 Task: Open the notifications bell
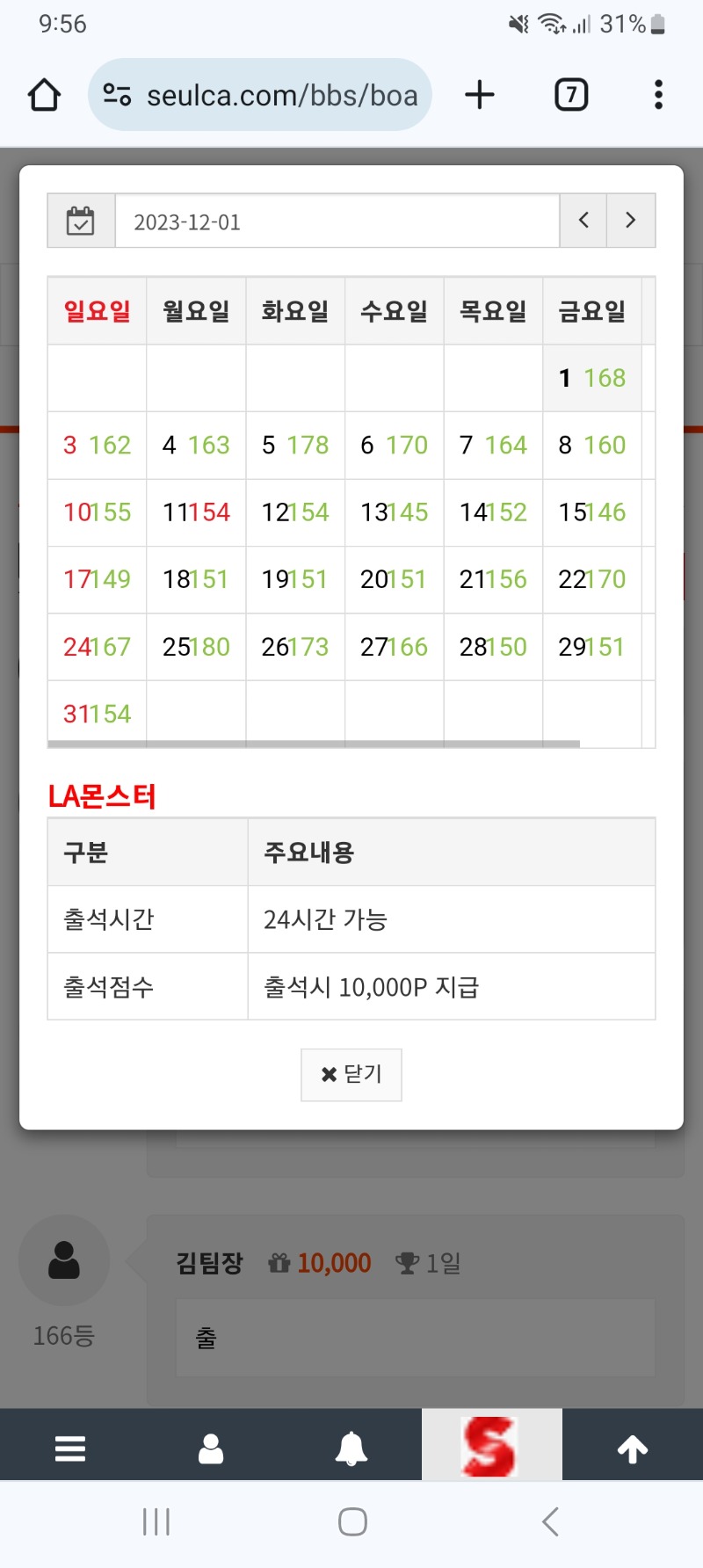[x=351, y=1448]
